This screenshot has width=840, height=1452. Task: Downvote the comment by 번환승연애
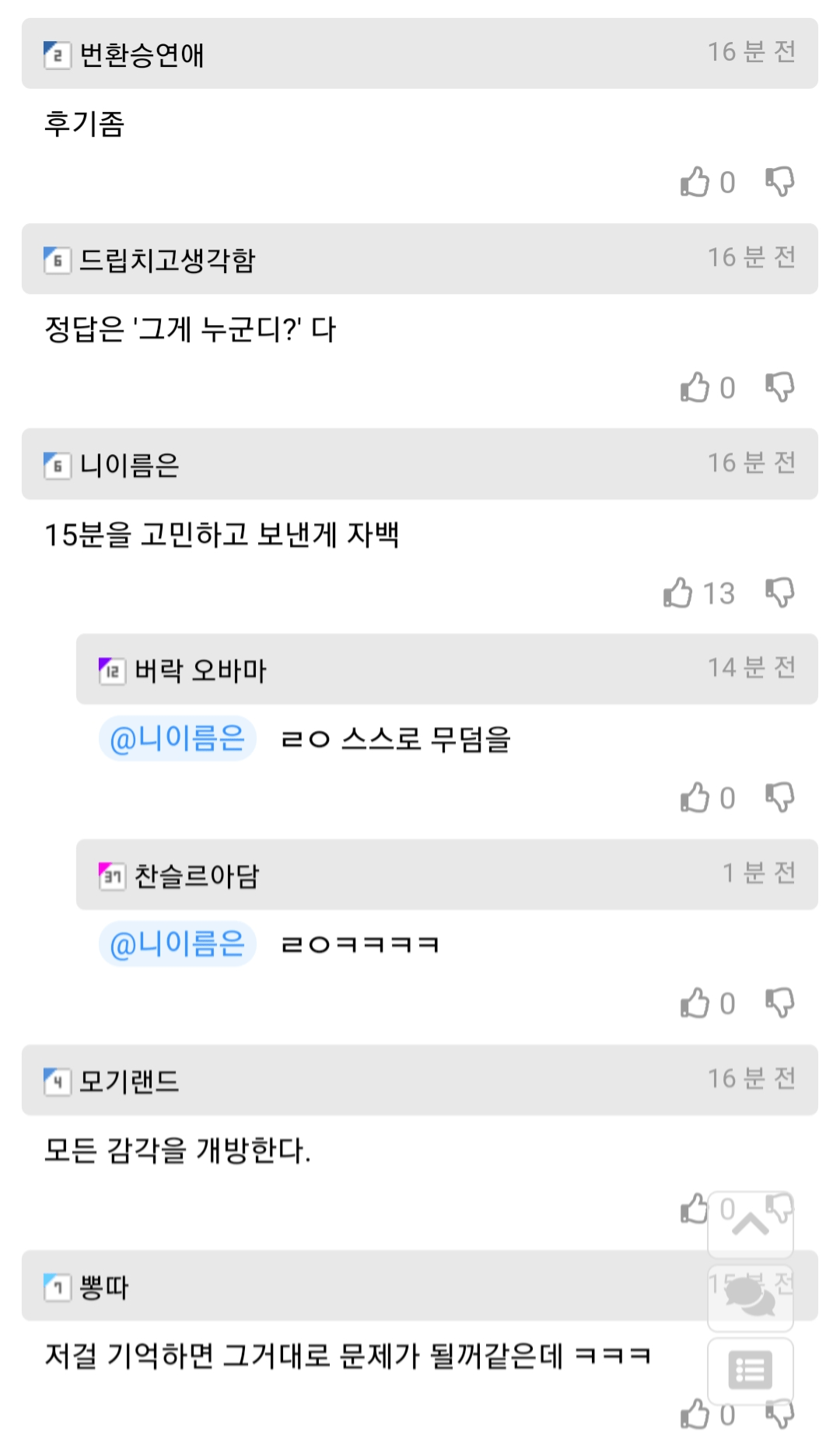pos(779,182)
